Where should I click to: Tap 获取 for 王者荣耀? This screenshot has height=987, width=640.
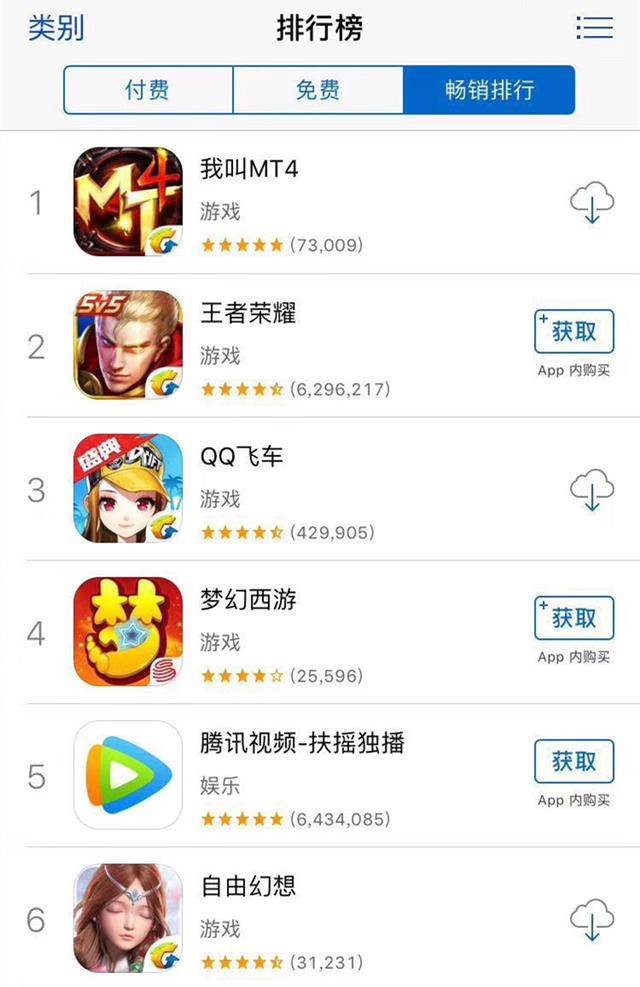click(x=574, y=332)
